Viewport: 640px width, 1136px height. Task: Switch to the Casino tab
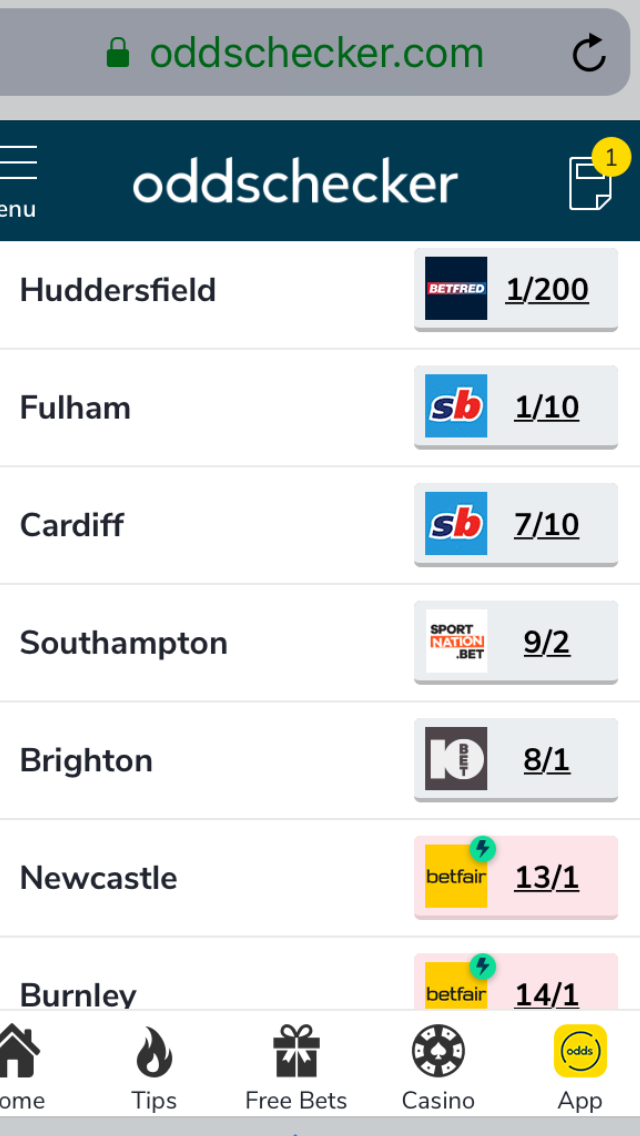click(438, 1068)
